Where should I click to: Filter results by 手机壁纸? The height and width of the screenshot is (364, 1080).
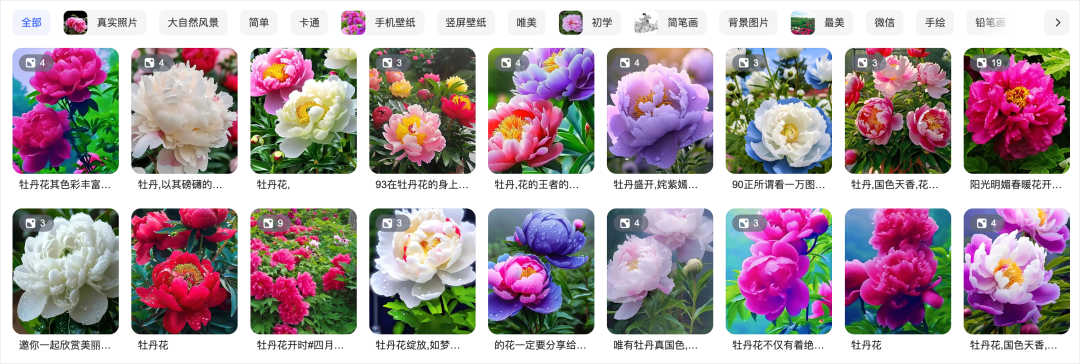[x=382, y=23]
